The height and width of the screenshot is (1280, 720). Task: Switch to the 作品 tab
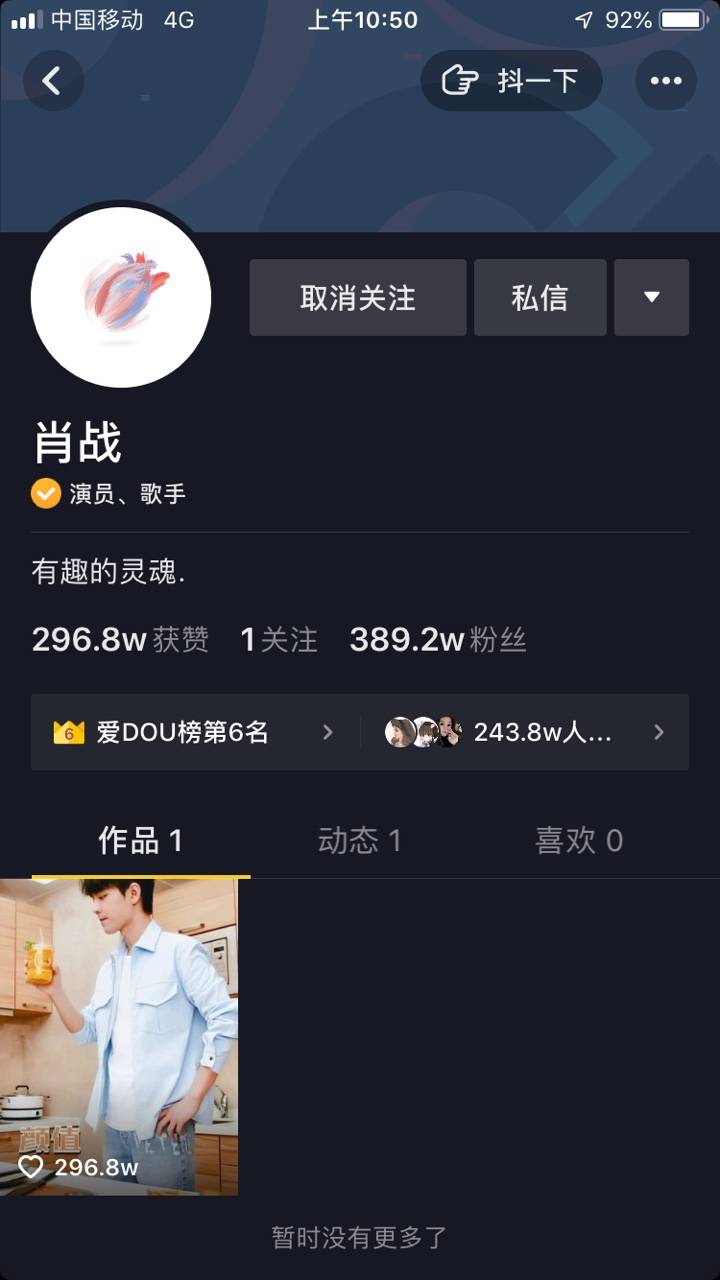pos(140,841)
